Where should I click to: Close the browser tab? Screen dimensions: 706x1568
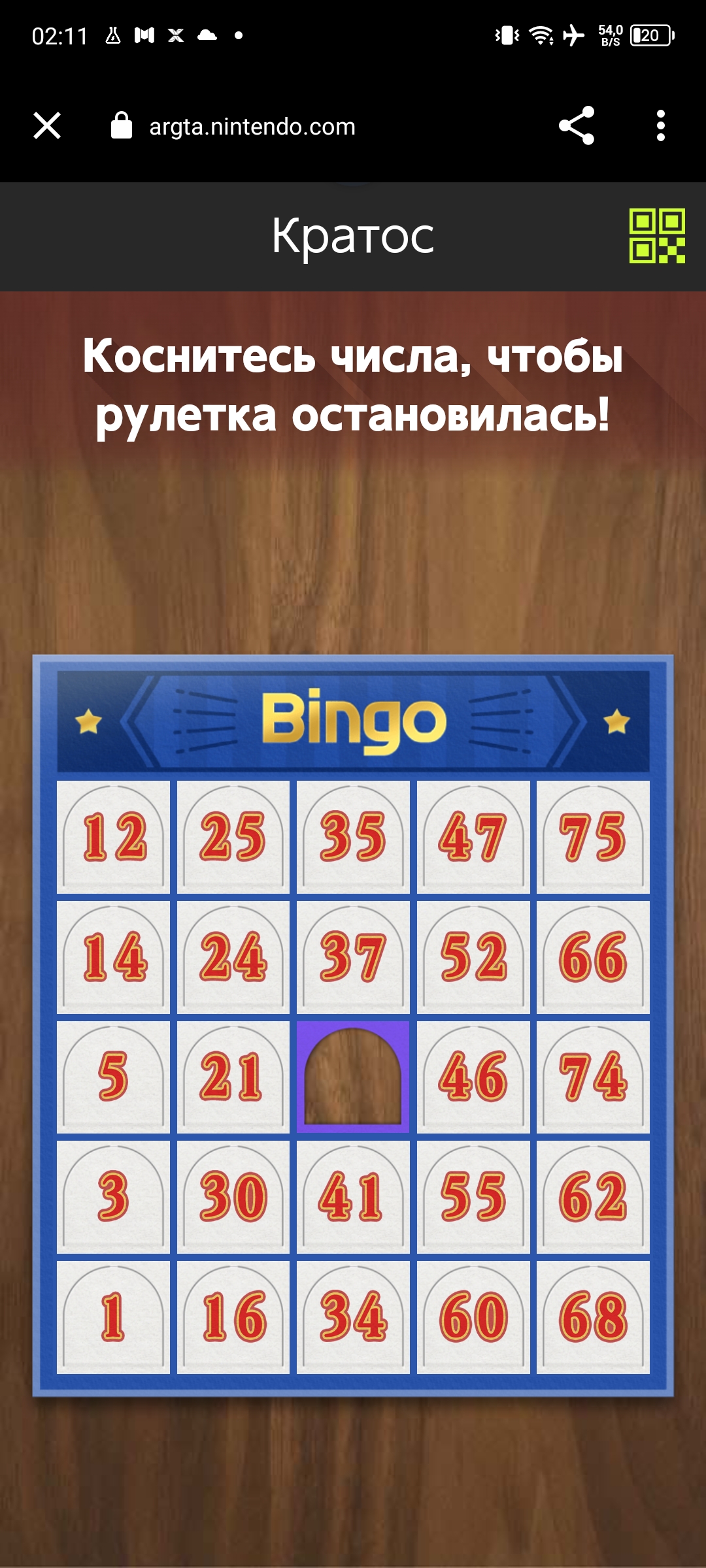click(x=47, y=125)
